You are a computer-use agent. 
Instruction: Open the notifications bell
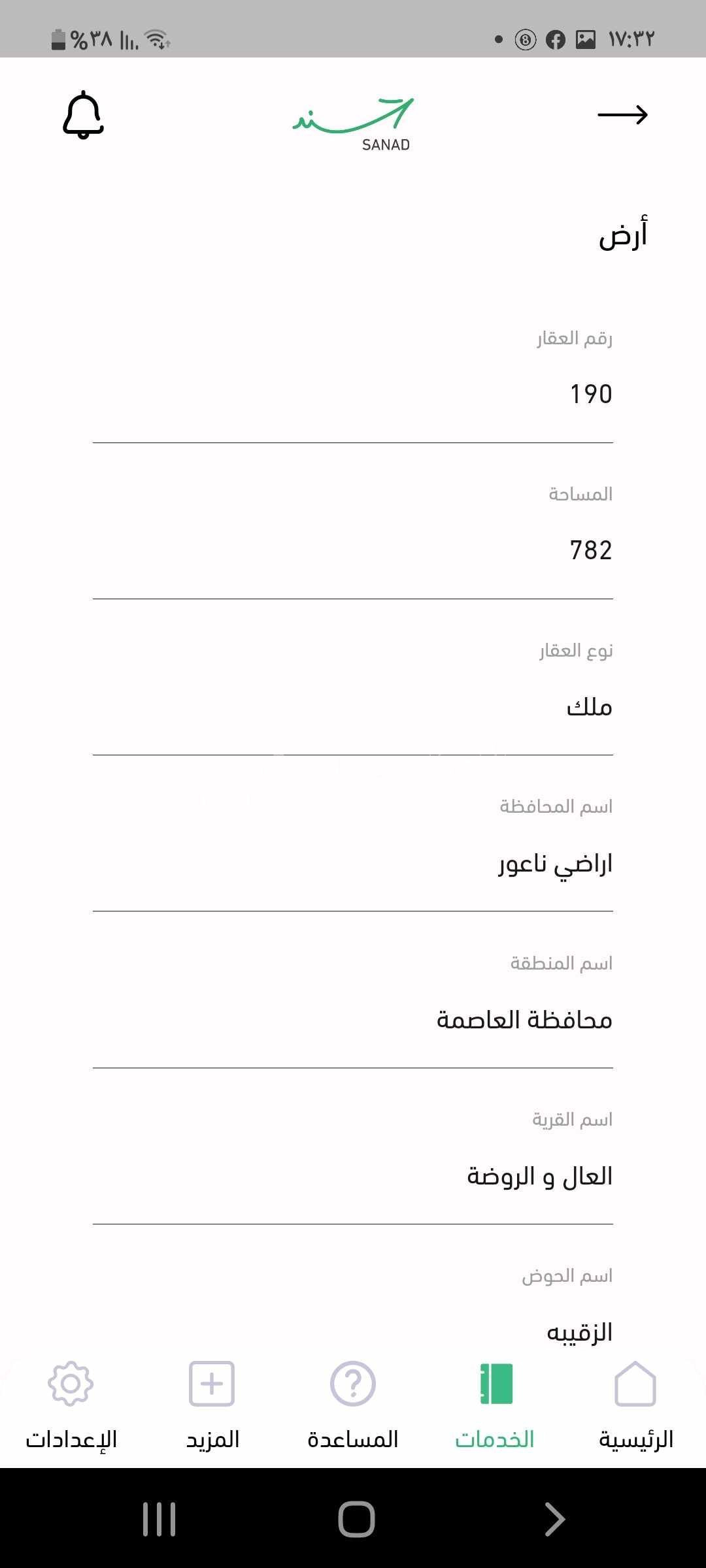[82, 118]
